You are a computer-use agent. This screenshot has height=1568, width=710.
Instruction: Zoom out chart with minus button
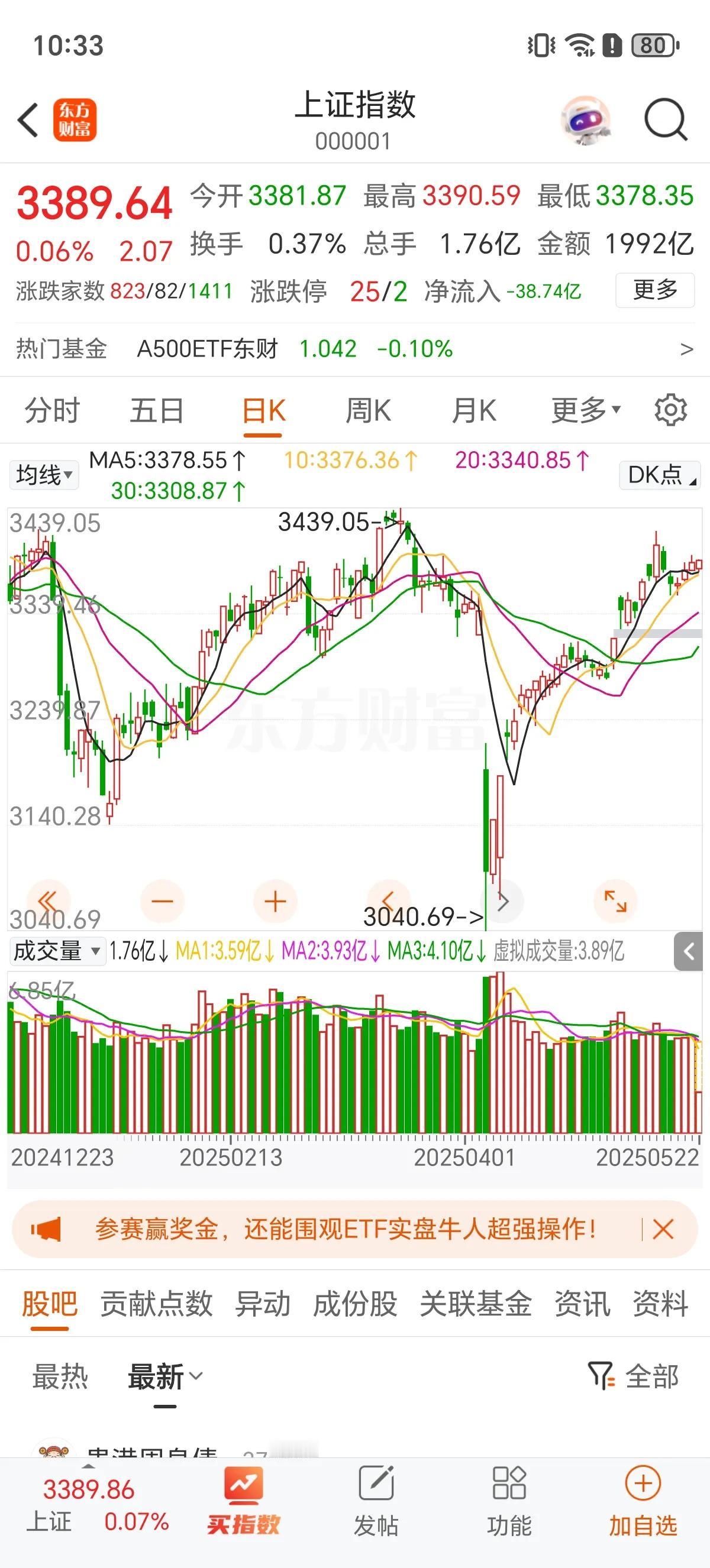[162, 902]
